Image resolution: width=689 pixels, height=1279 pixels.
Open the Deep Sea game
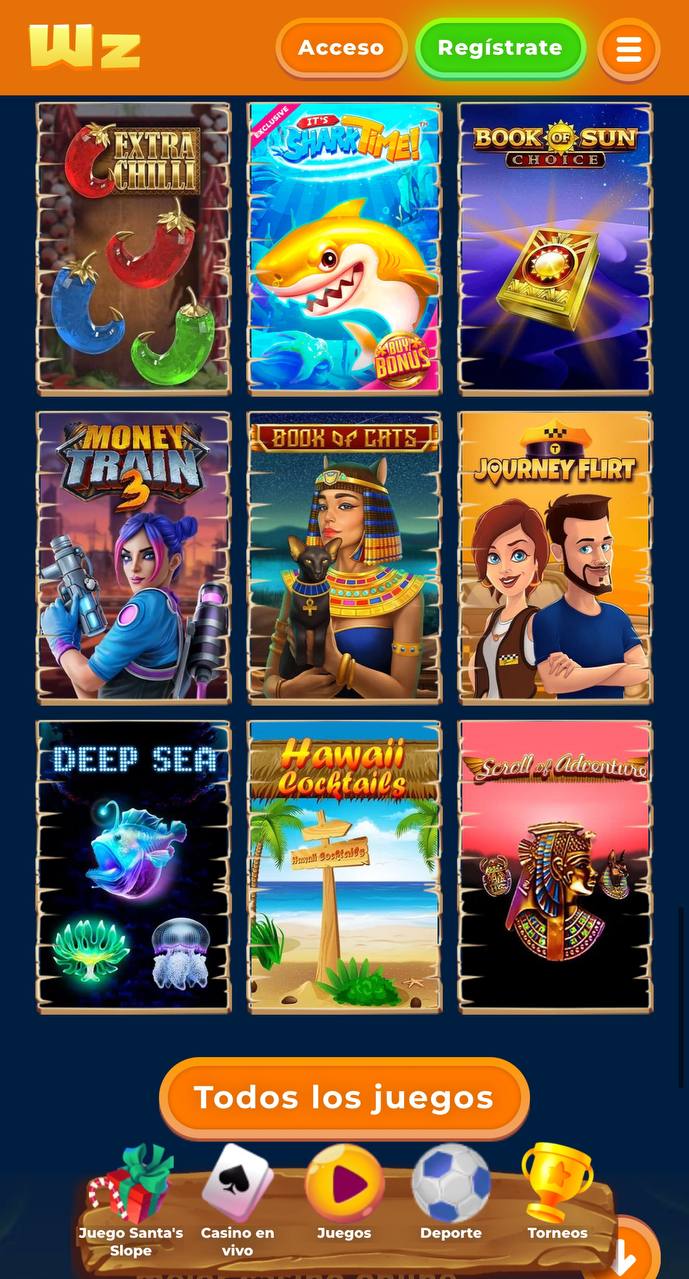tap(134, 866)
